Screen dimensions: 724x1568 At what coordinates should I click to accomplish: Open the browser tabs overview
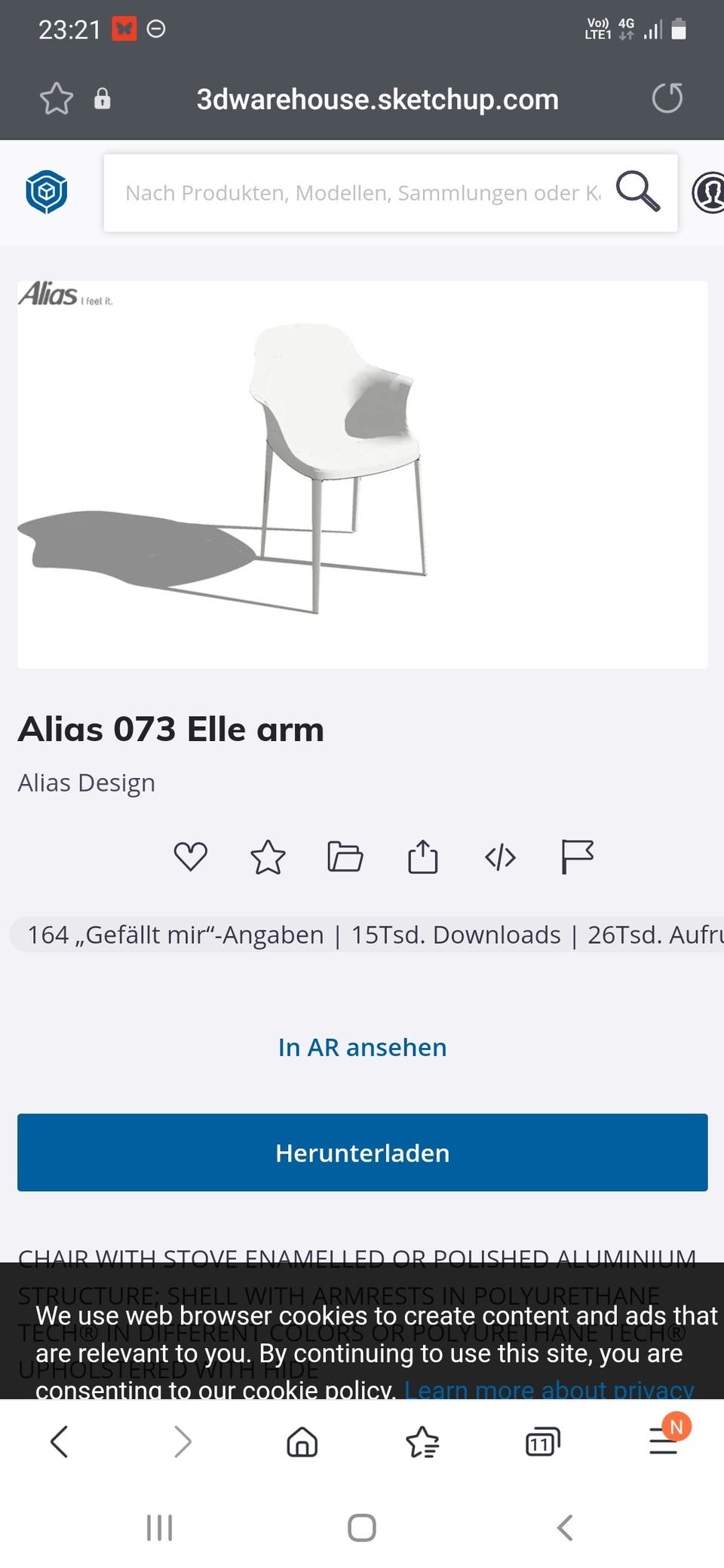541,1442
